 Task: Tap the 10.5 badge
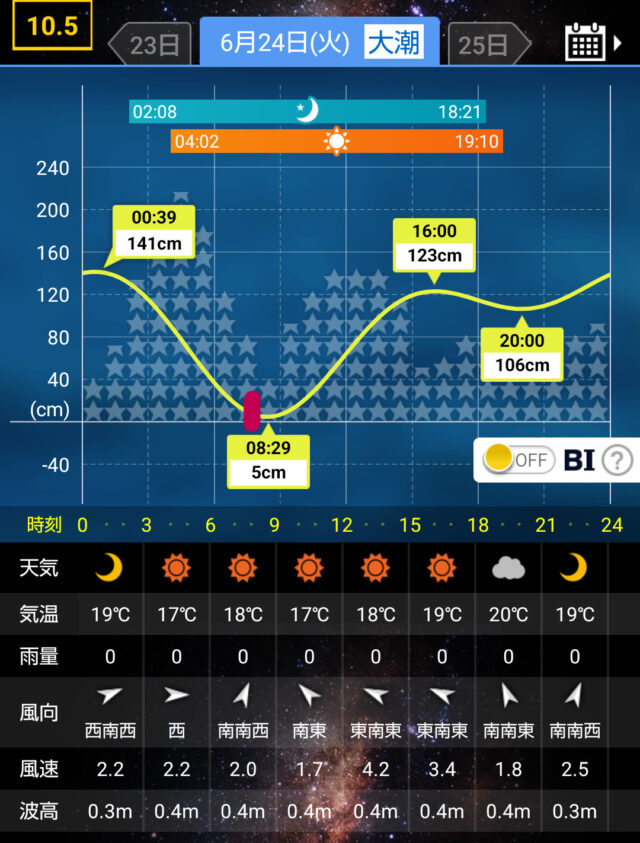coord(52,27)
